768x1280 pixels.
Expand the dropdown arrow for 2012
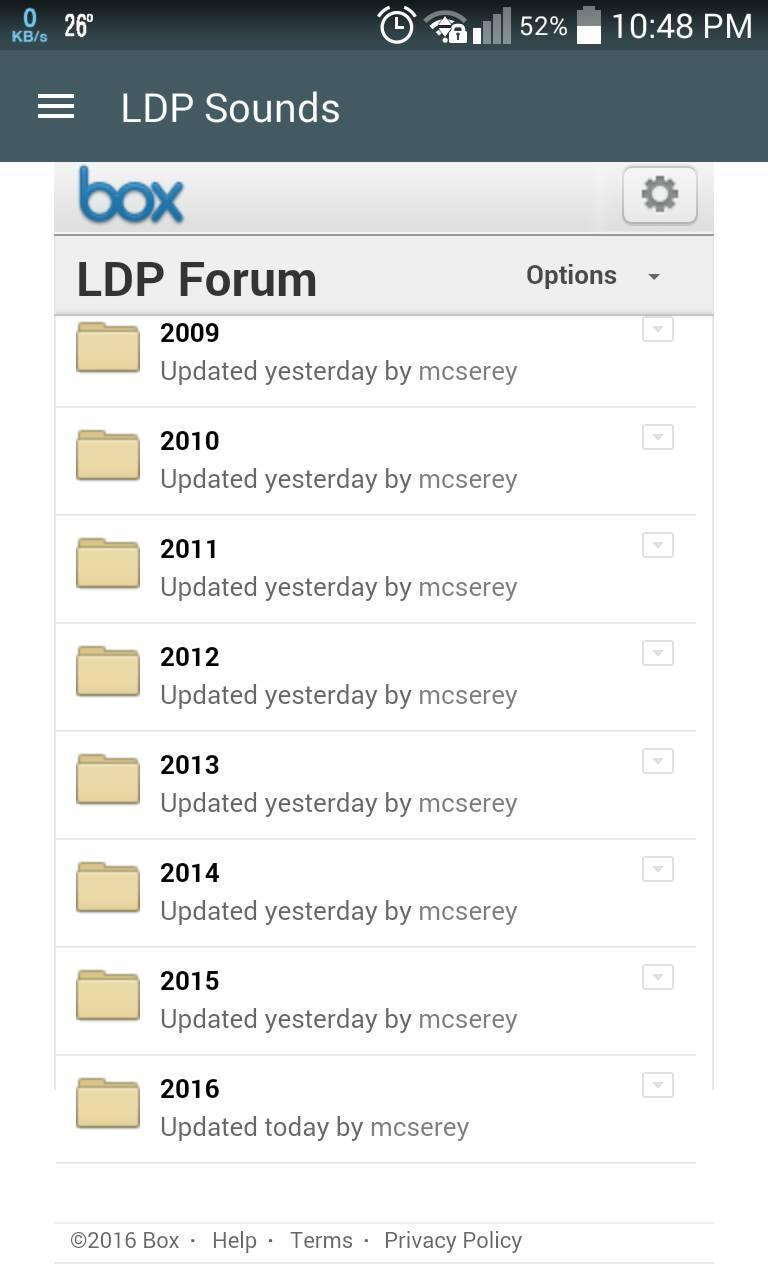(x=657, y=653)
